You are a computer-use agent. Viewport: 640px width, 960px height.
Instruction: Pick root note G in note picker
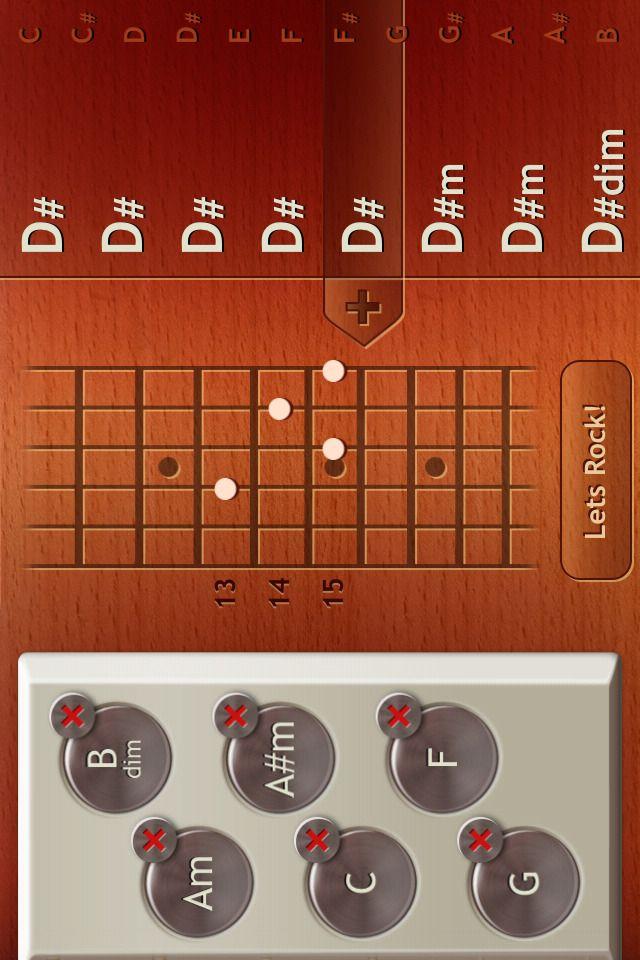(398, 33)
